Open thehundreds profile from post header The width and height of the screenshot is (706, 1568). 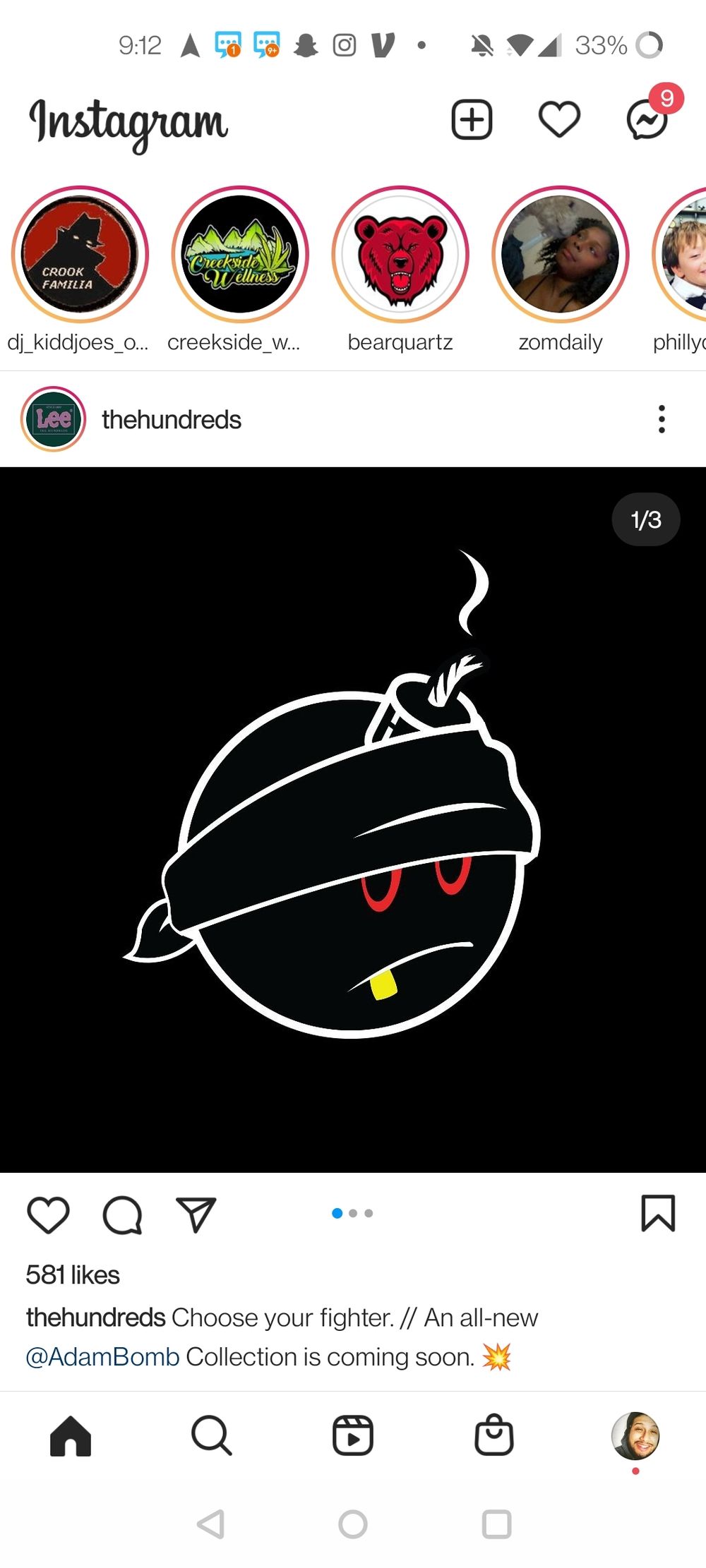(172, 419)
